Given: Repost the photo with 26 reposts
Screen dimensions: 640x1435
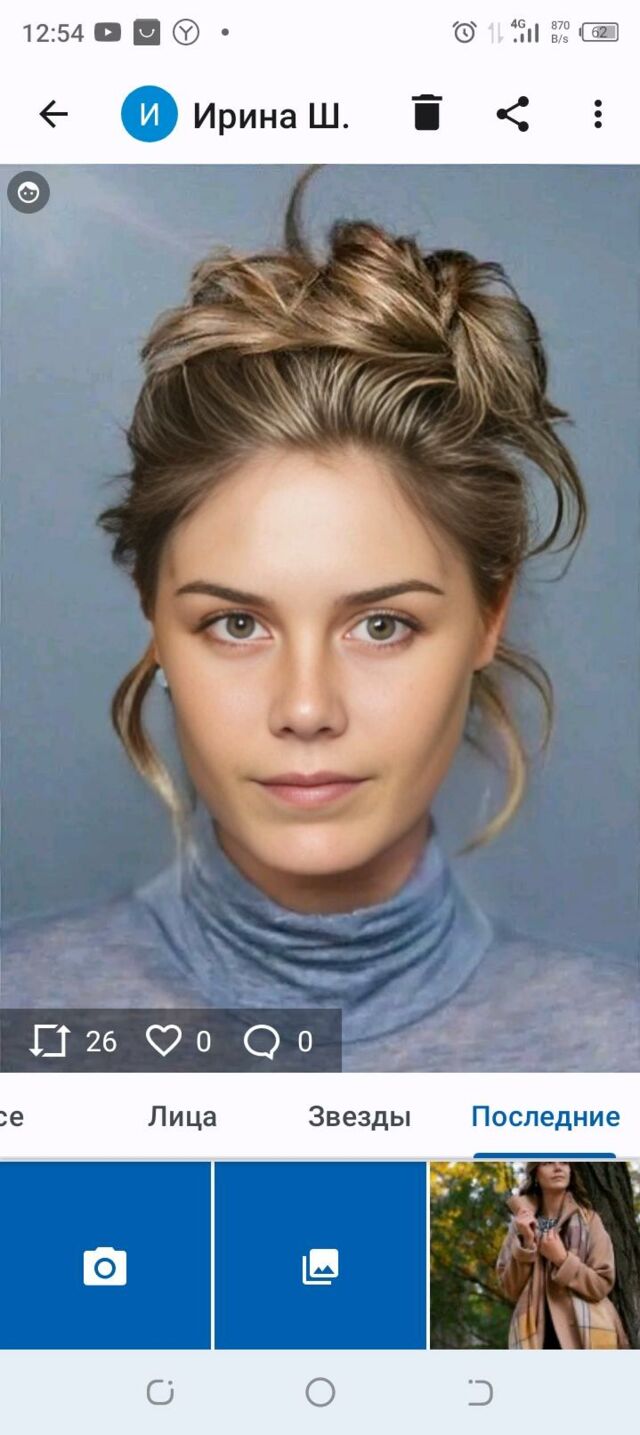Looking at the screenshot, I should [x=50, y=1041].
